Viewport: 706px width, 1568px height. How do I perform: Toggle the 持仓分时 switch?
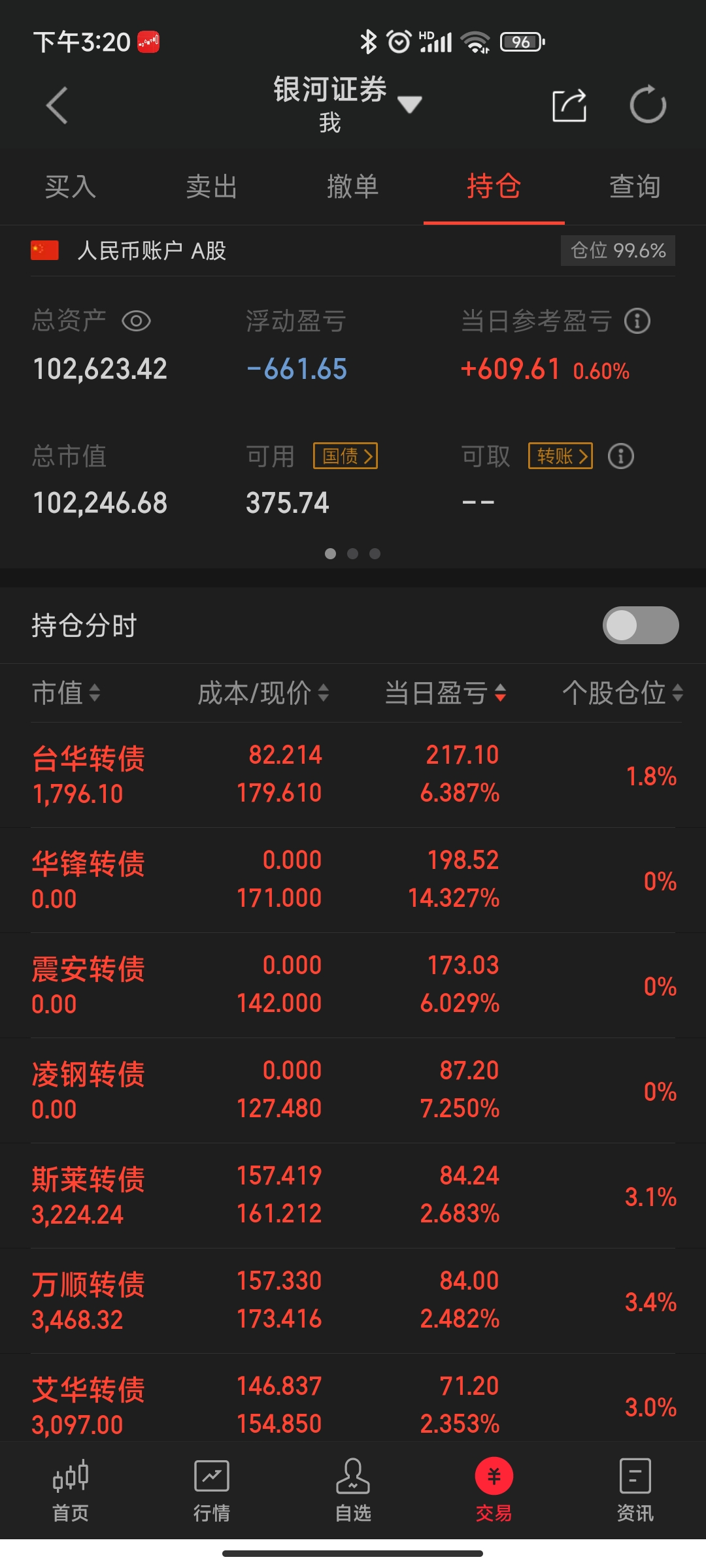(x=641, y=625)
